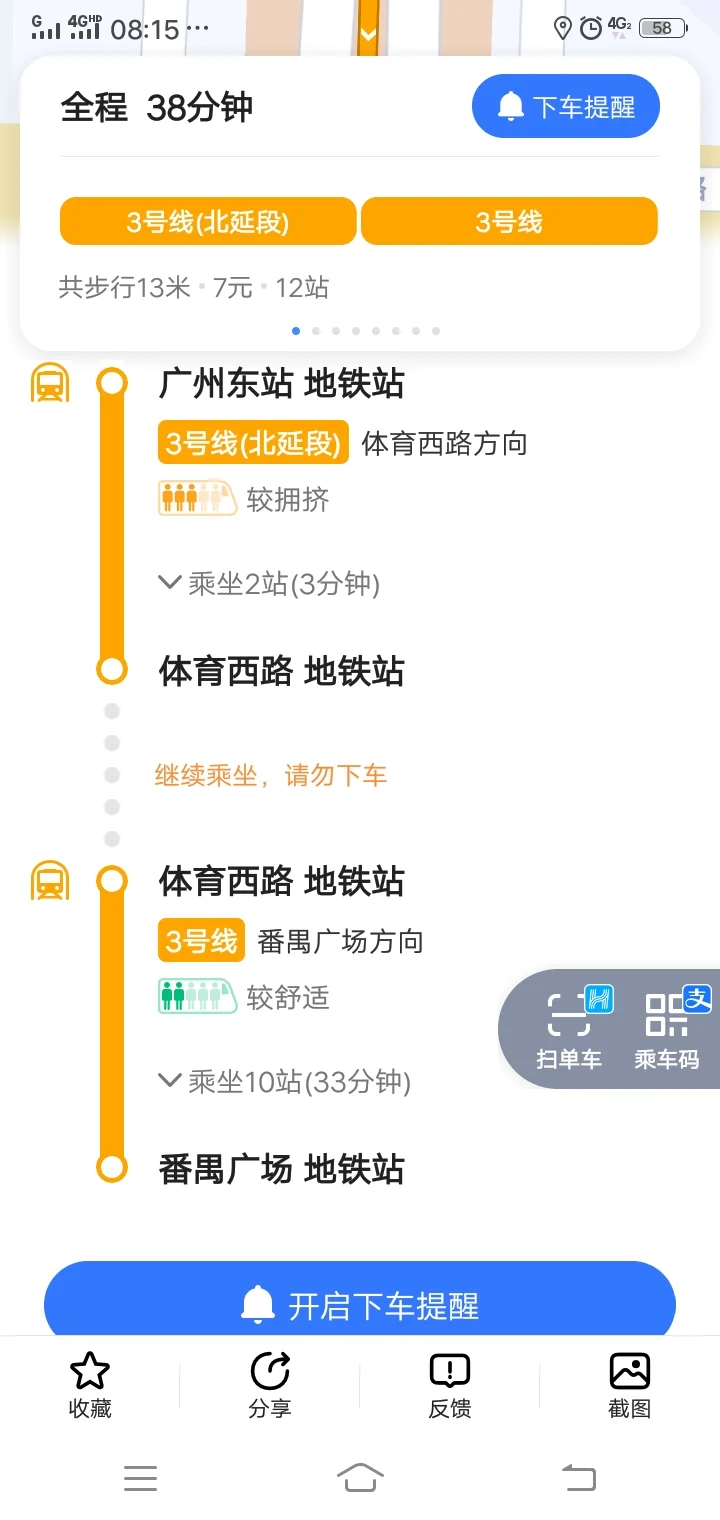Select the 3号线 route tag
The image size is (720, 1520).
pos(509,221)
